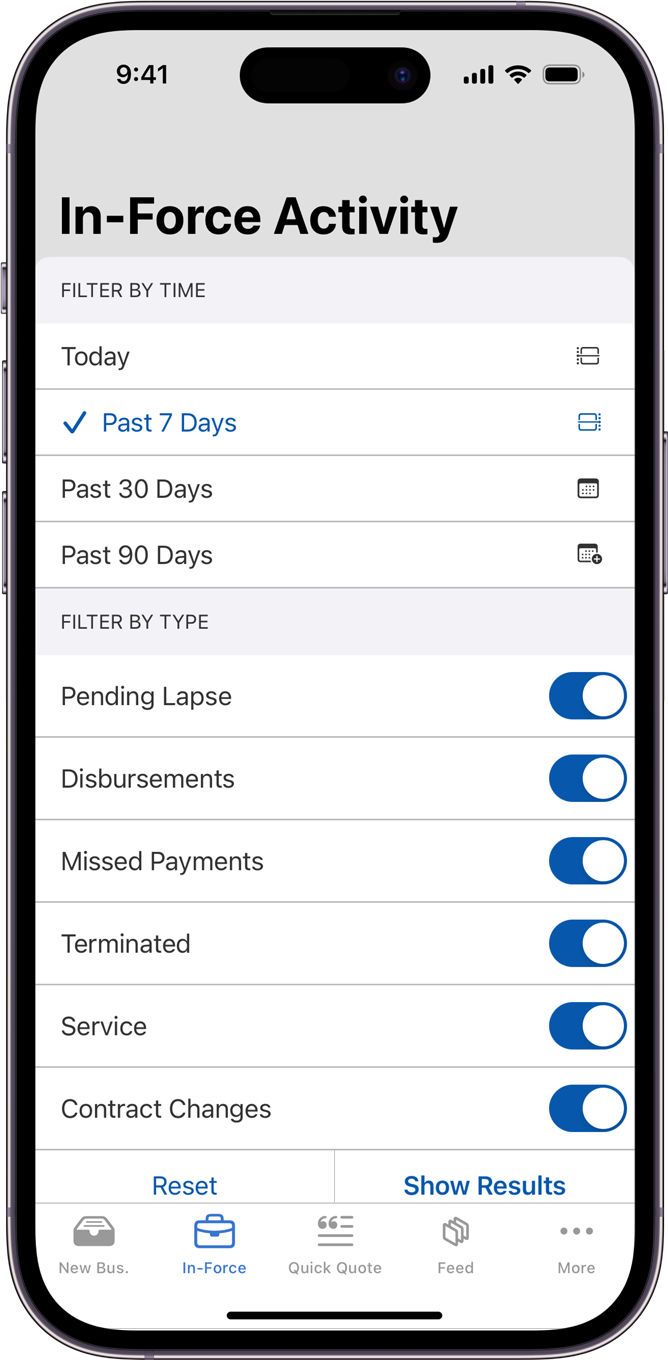Go to the Quick Quote tab
This screenshot has height=1360, width=668.
pos(335,1245)
